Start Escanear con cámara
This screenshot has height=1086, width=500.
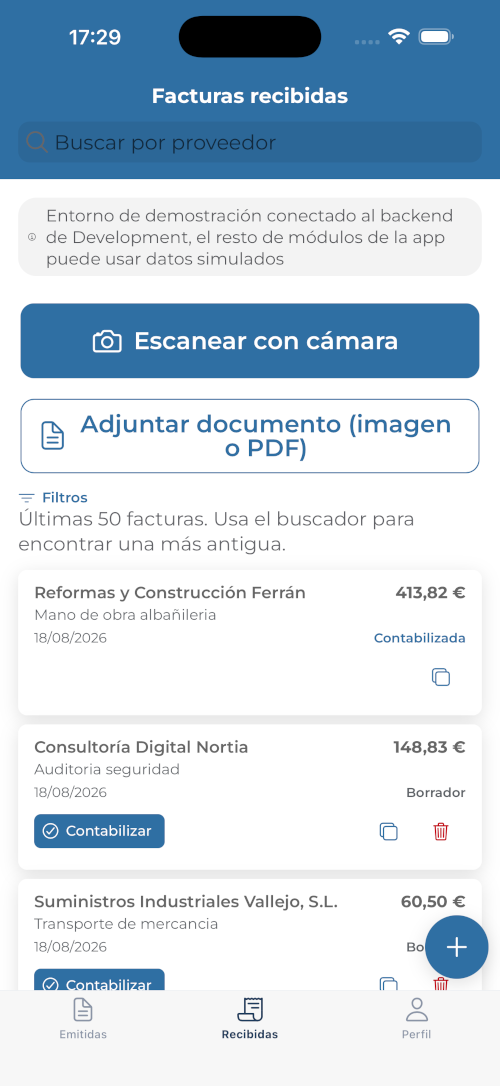[x=250, y=341]
